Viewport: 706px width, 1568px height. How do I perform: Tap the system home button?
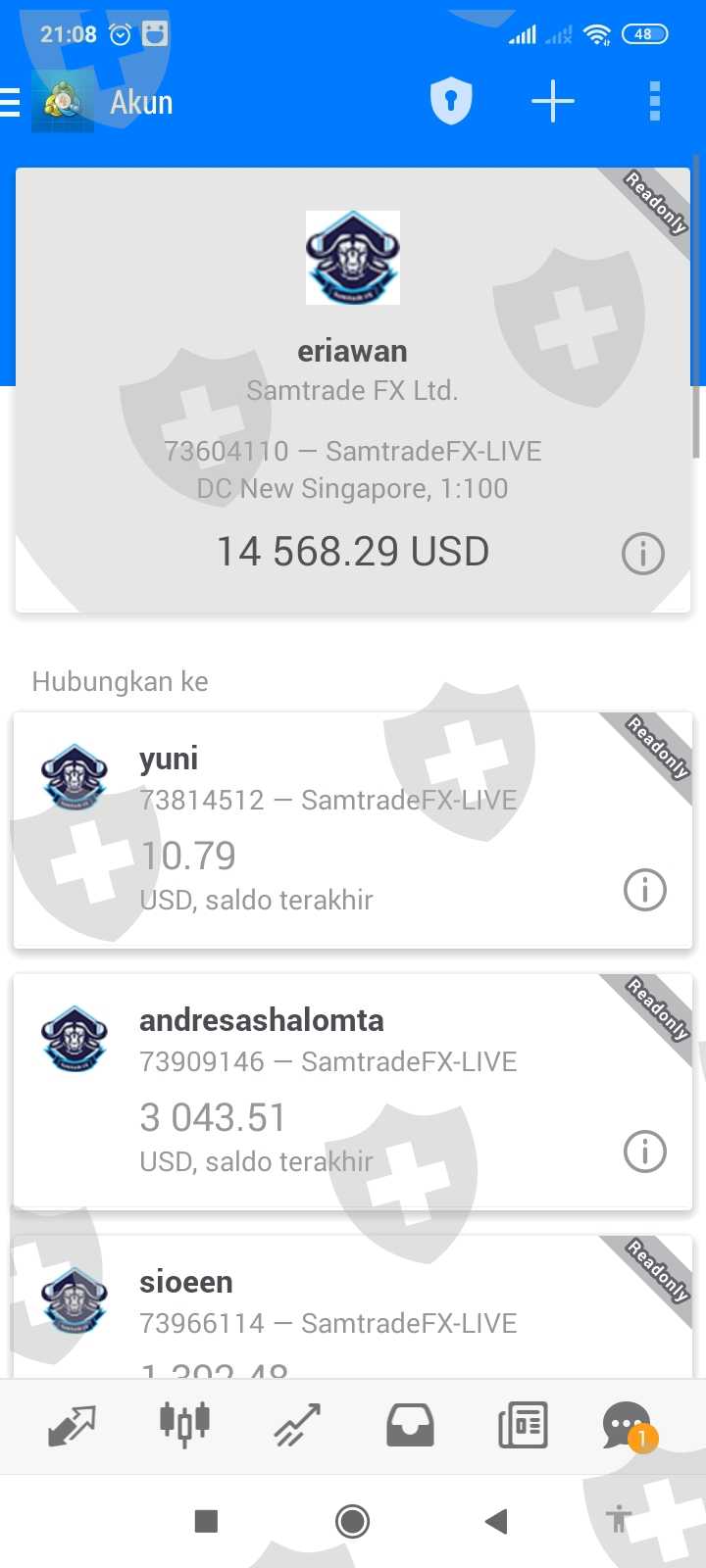coord(352,1521)
